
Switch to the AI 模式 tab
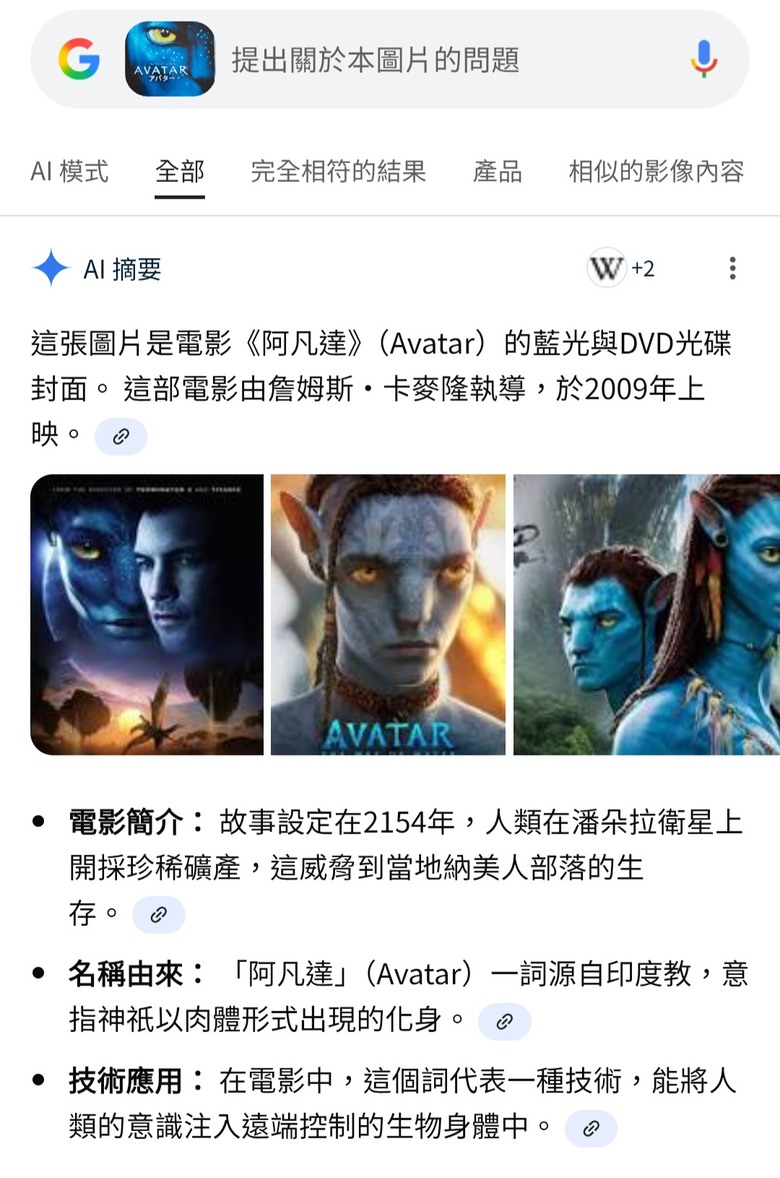coord(69,171)
